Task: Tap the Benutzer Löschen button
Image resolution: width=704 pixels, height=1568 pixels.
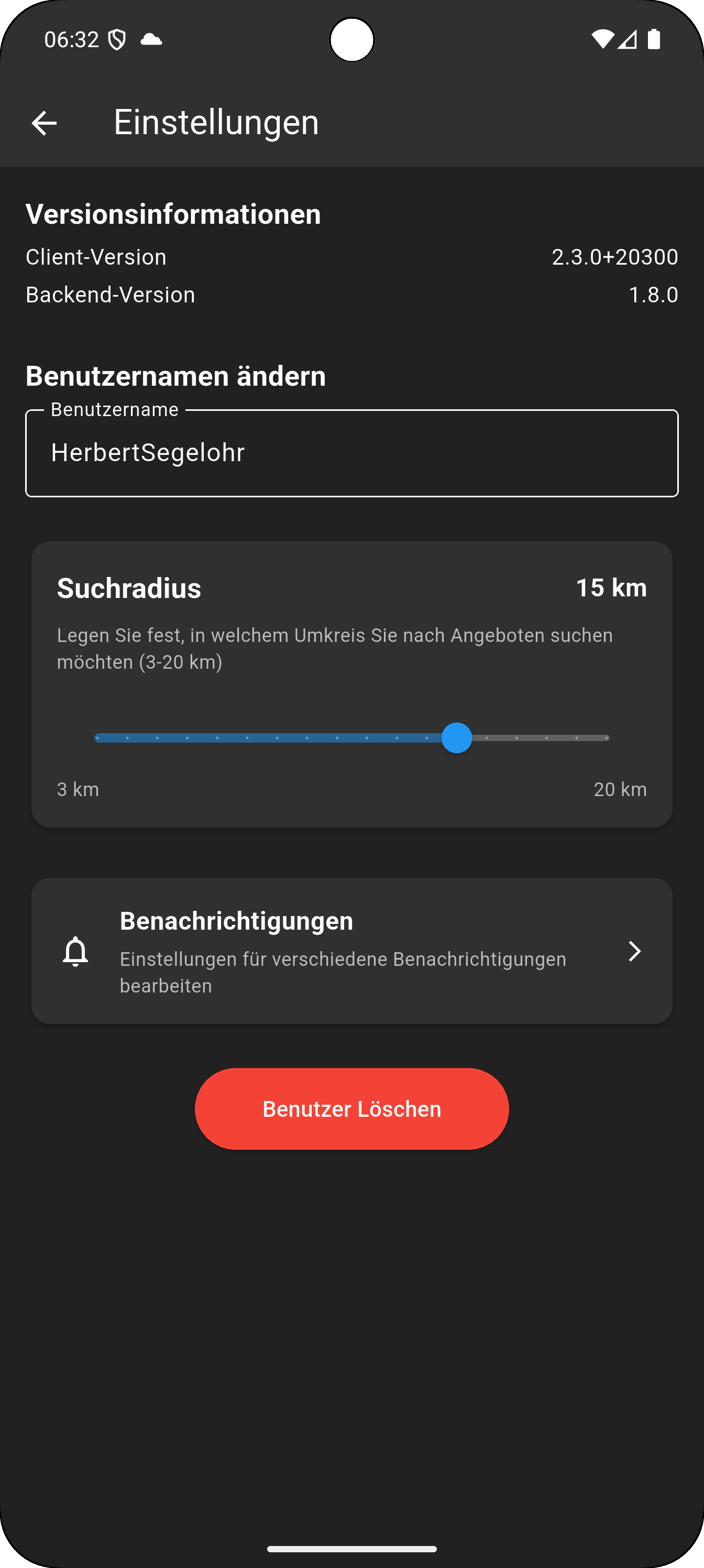Action: (351, 1108)
